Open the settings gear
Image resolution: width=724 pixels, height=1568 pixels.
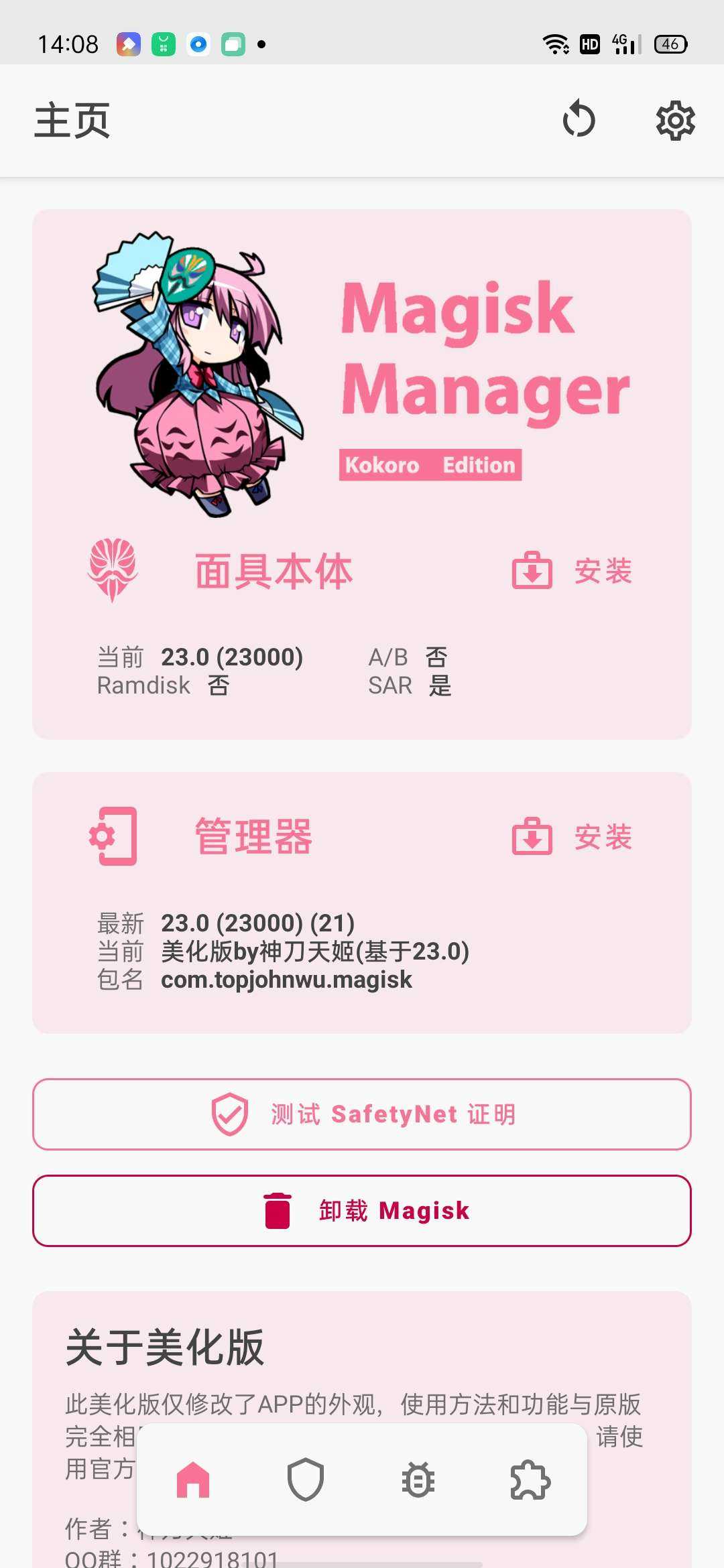(x=675, y=121)
